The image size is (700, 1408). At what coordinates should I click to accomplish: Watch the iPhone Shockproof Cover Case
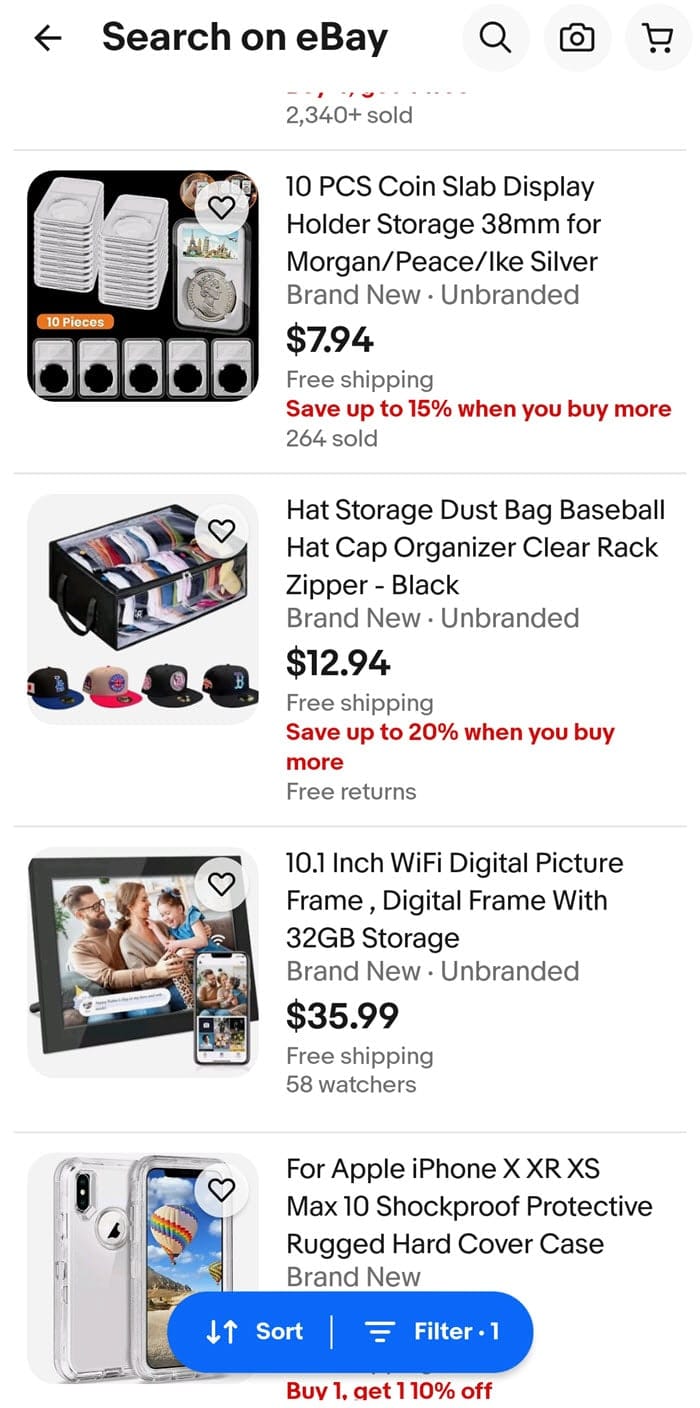221,1189
